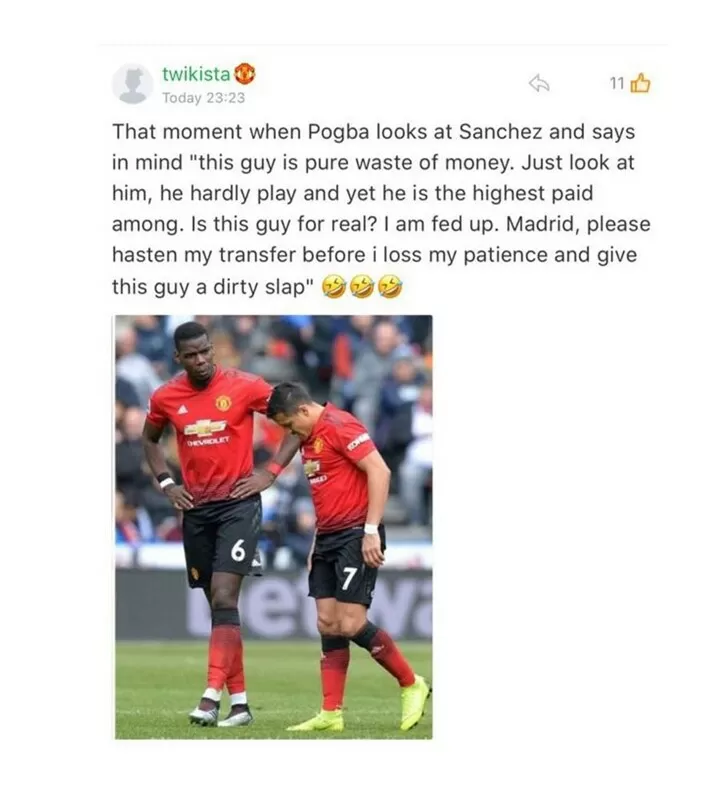Open the twikista username

[x=196, y=74]
